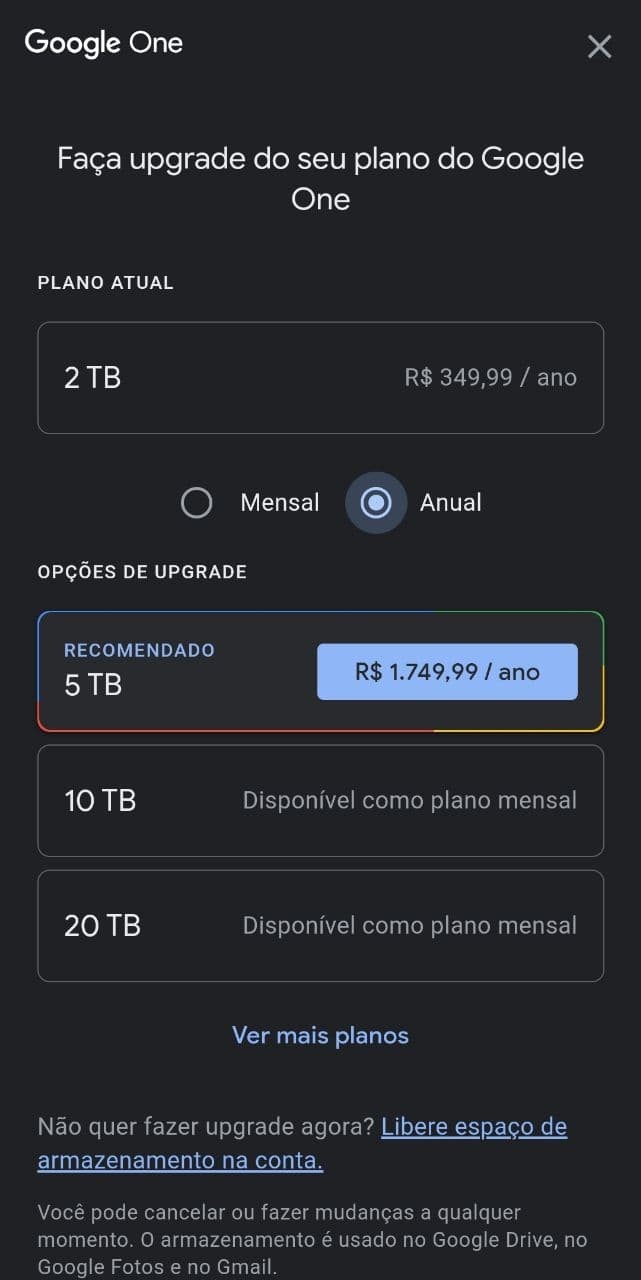Select the Anual billing option
641x1280 pixels.
coord(376,502)
